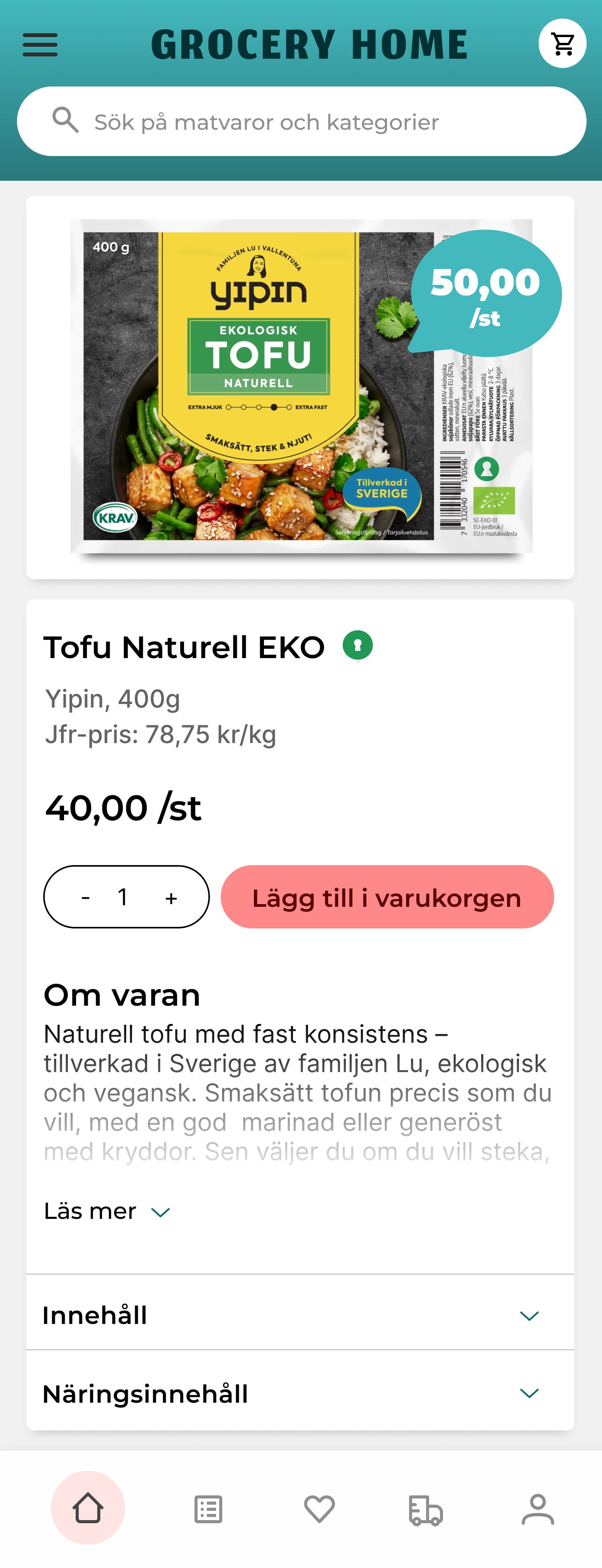Screen dimensions: 602x1568
Task: Tap the green label icon beside the title
Action: 358,645
